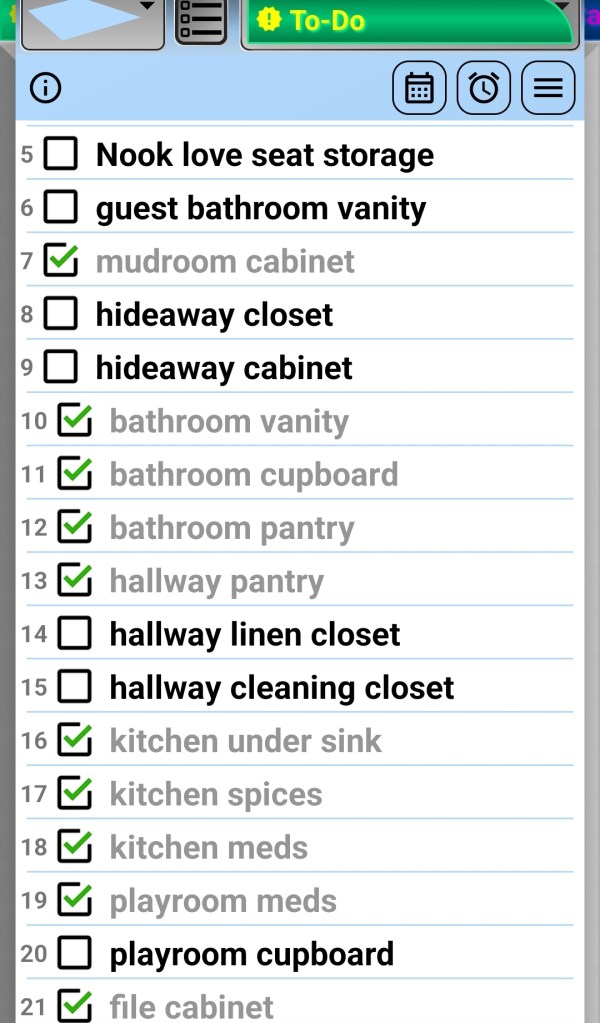Uncheck playroom meds item
The width and height of the screenshot is (600, 1023).
click(x=75, y=900)
